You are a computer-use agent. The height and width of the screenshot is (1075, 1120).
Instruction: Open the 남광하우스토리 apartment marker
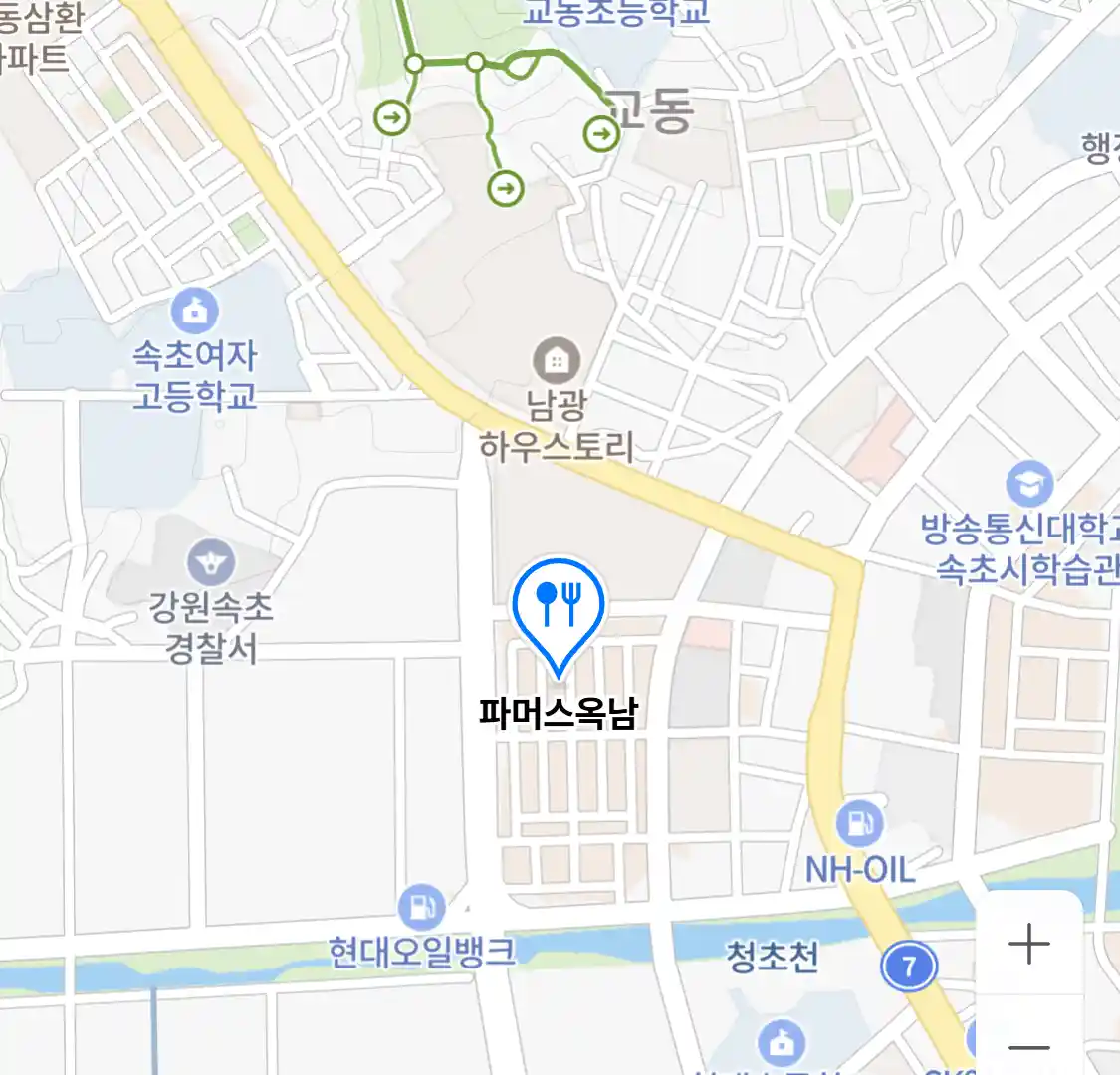coord(557,360)
